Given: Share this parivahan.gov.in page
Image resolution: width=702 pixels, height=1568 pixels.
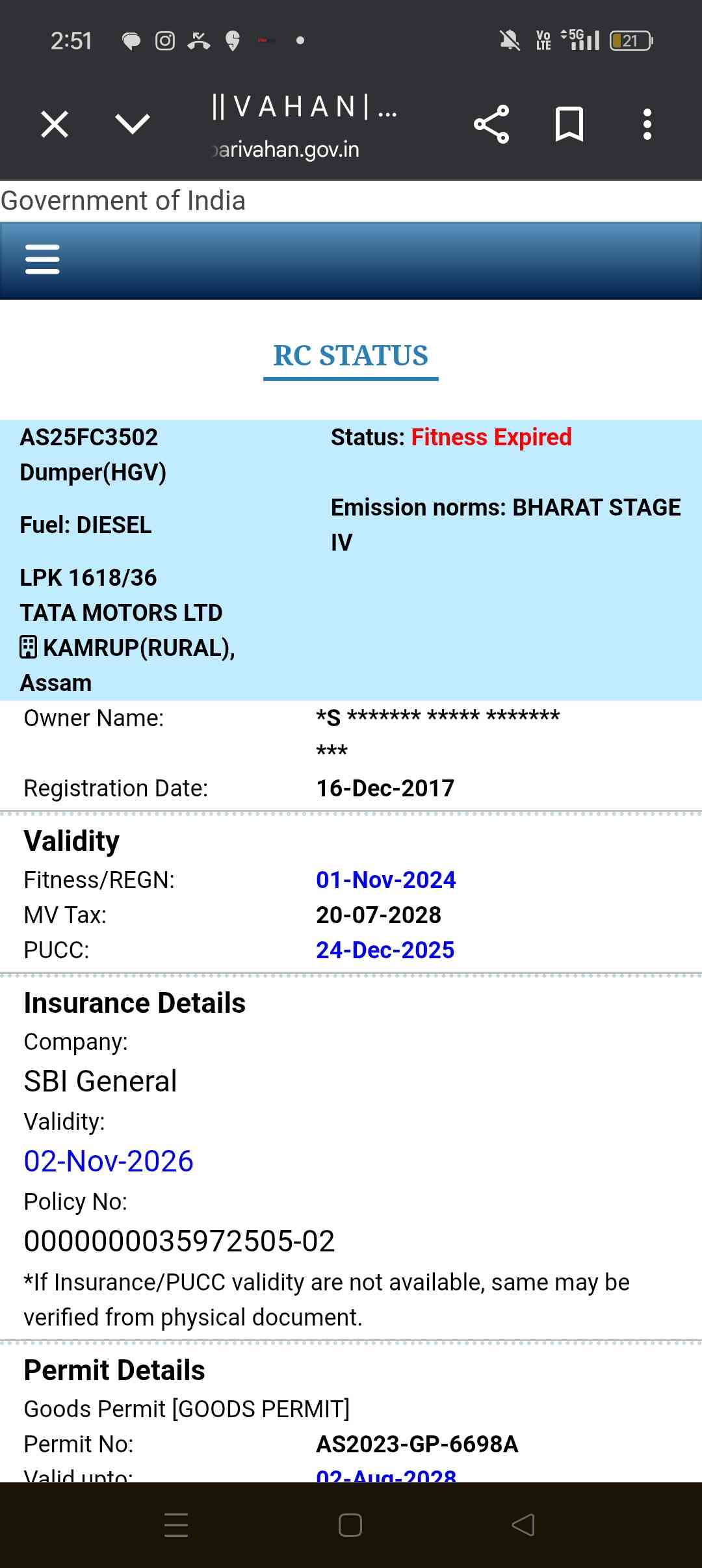Looking at the screenshot, I should [491, 124].
